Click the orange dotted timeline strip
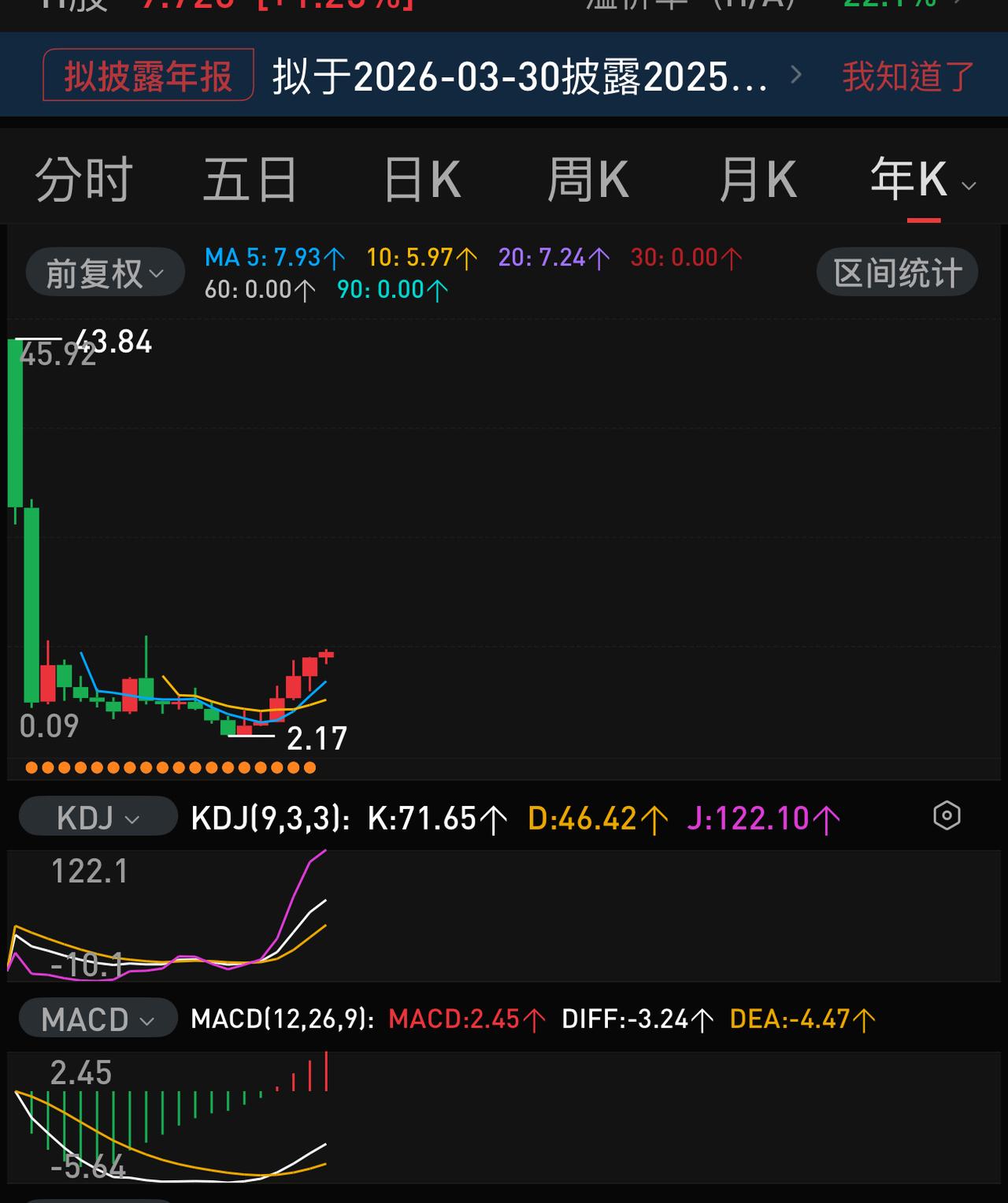The image size is (1008, 1203). (x=169, y=767)
